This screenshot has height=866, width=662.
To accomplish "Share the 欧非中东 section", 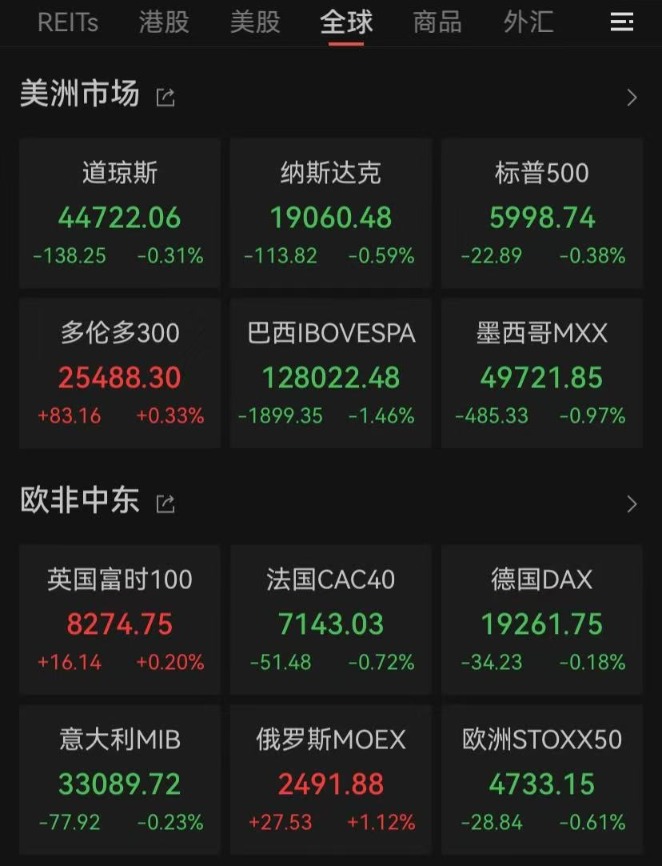I will coord(166,503).
